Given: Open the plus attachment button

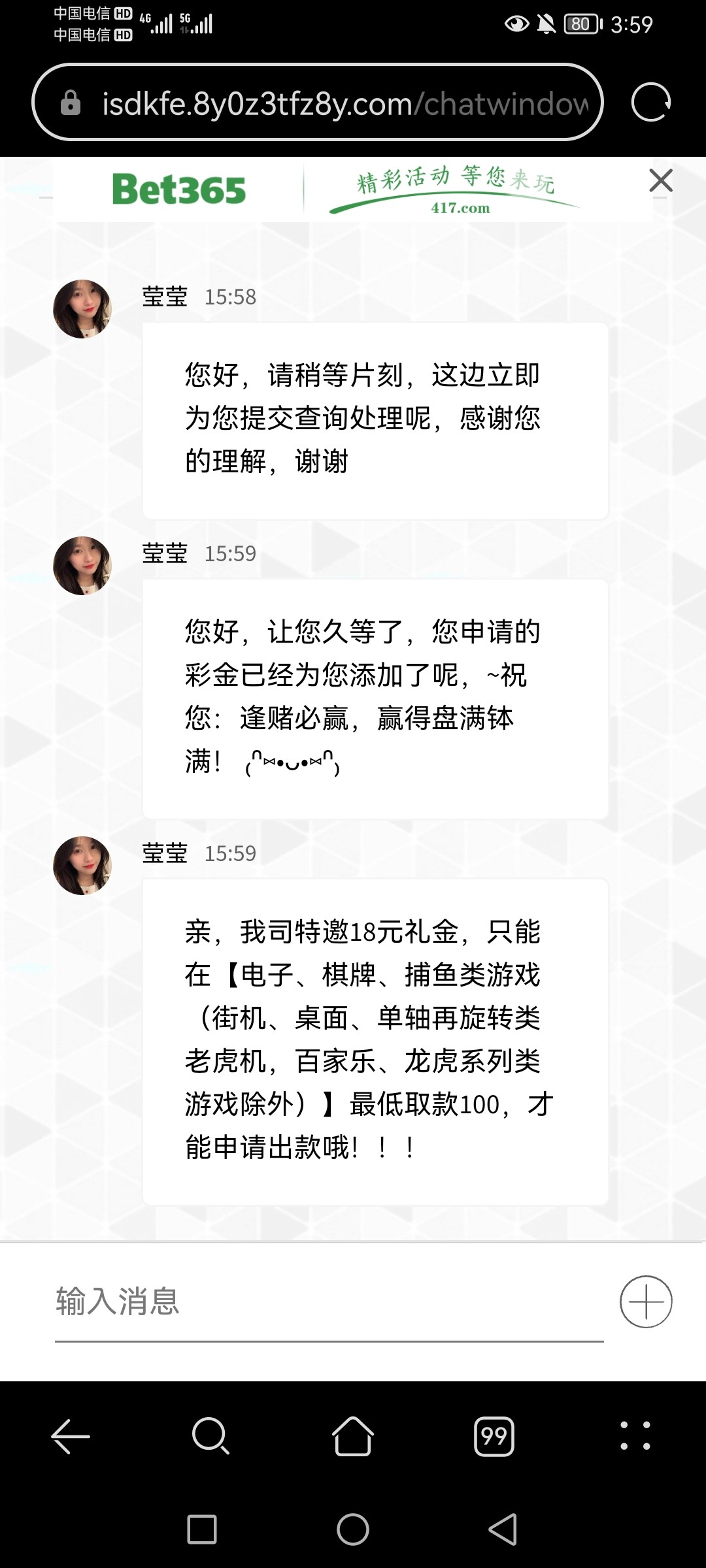Looking at the screenshot, I should (646, 1301).
